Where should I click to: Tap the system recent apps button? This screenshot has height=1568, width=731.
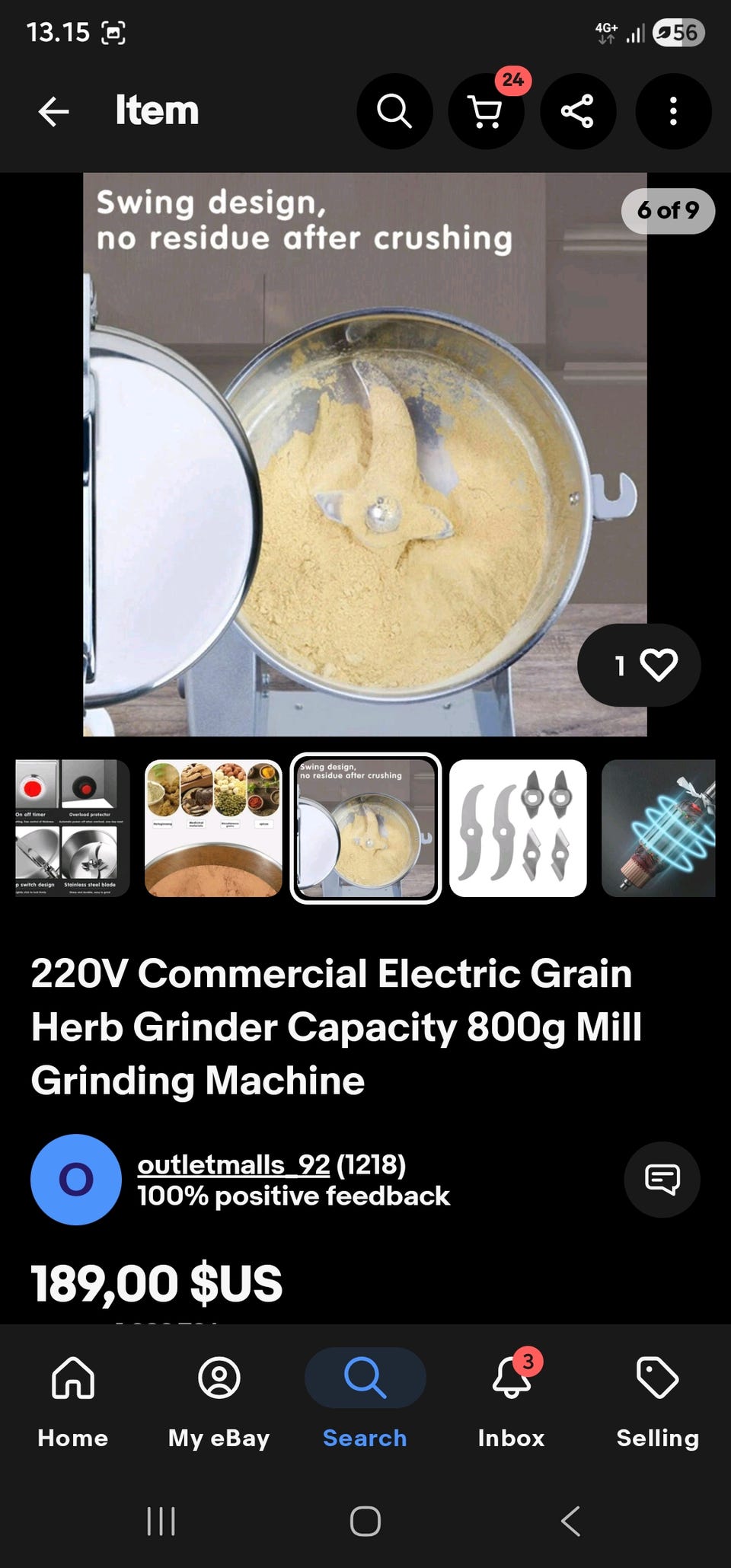(161, 1521)
